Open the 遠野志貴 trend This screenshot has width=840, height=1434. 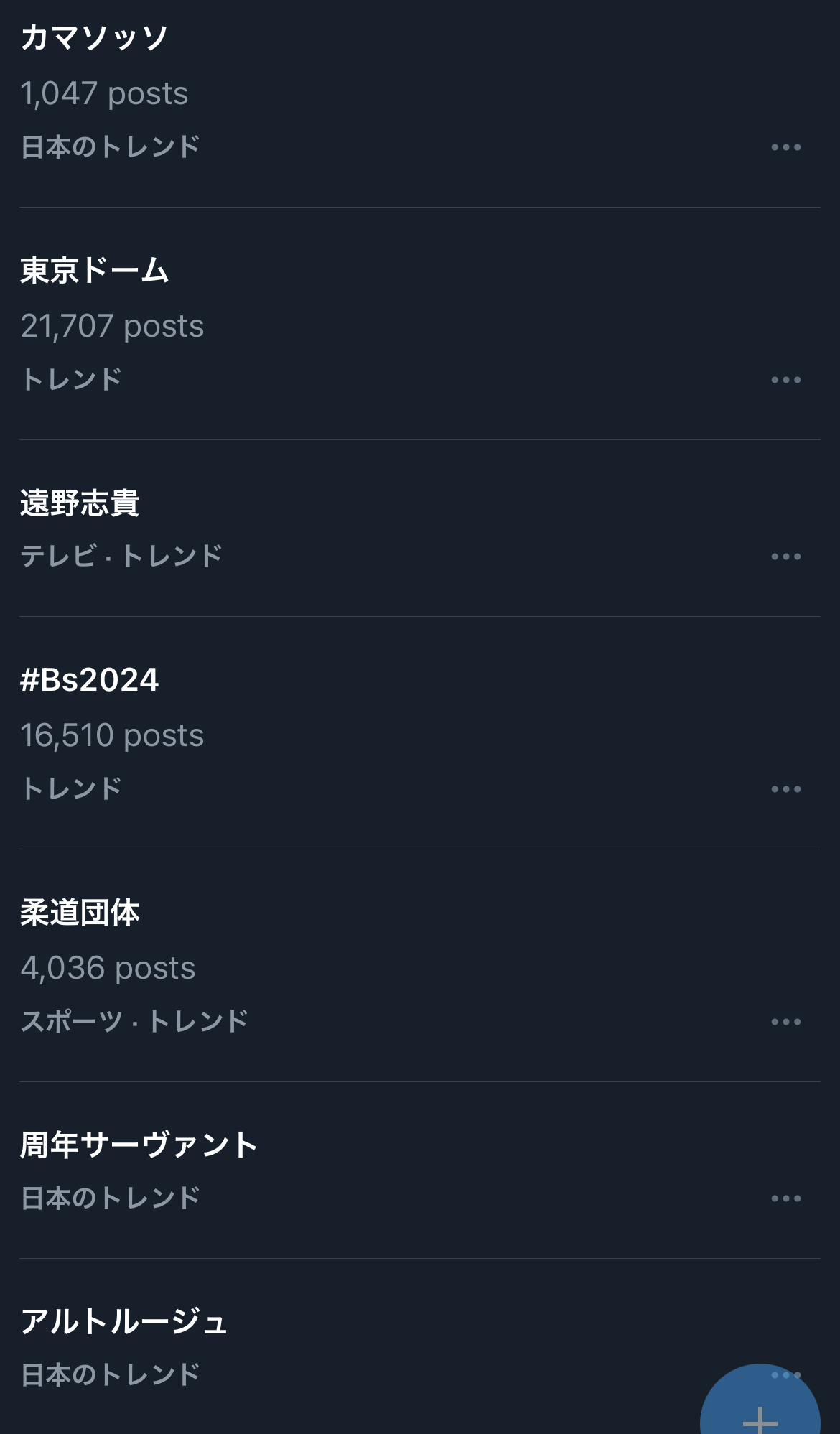[80, 503]
